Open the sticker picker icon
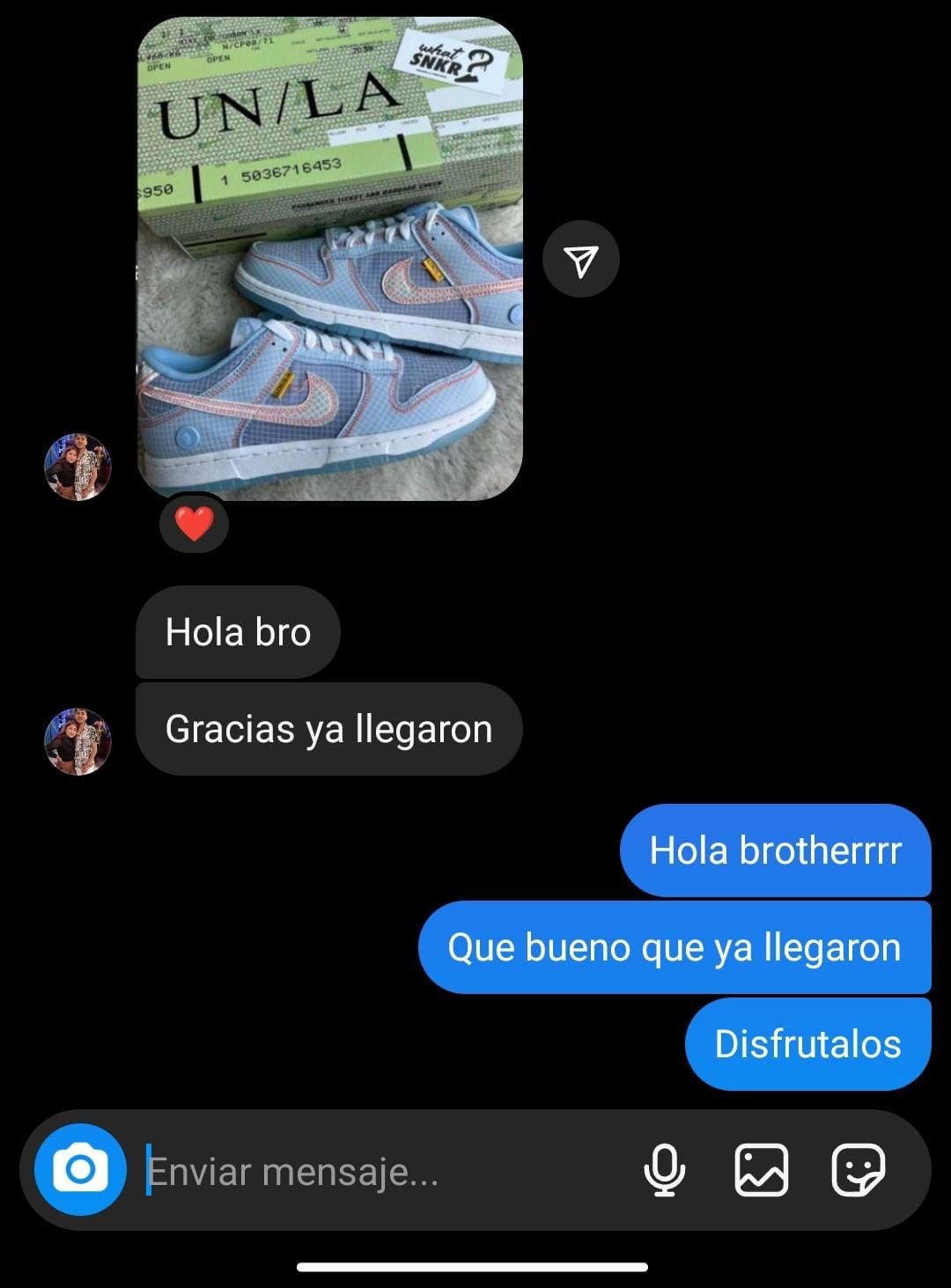Viewport: 951px width, 1288px height. coord(858,1171)
